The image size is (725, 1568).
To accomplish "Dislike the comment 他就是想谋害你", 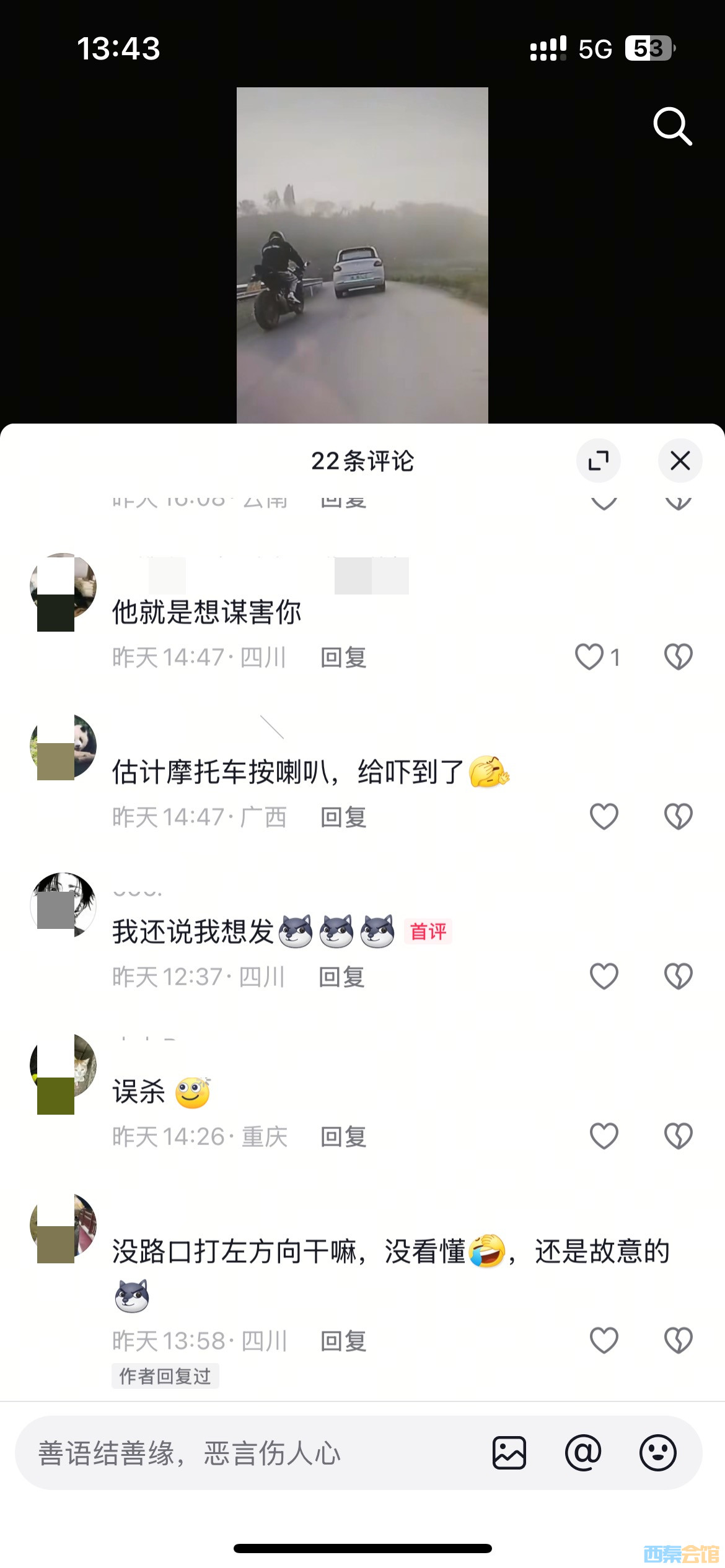I will tap(678, 657).
